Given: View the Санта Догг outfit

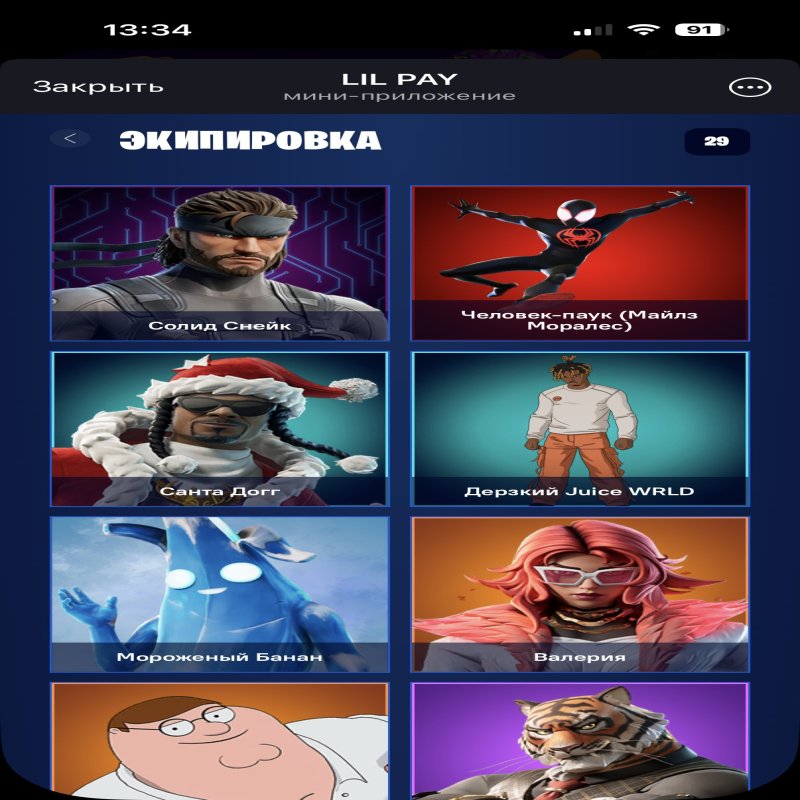Looking at the screenshot, I should (219, 428).
